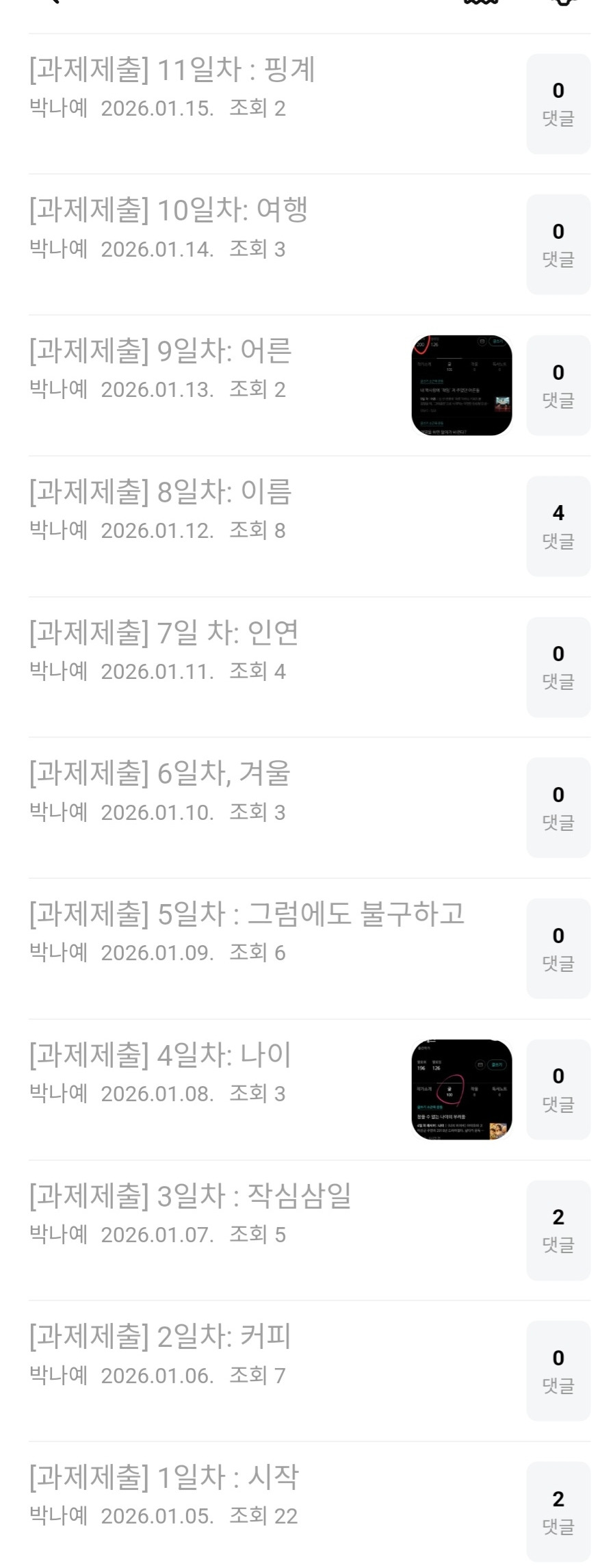Open the post 11일차 : 핑계
Image resolution: width=613 pixels, height=1568 pixels.
click(x=172, y=70)
